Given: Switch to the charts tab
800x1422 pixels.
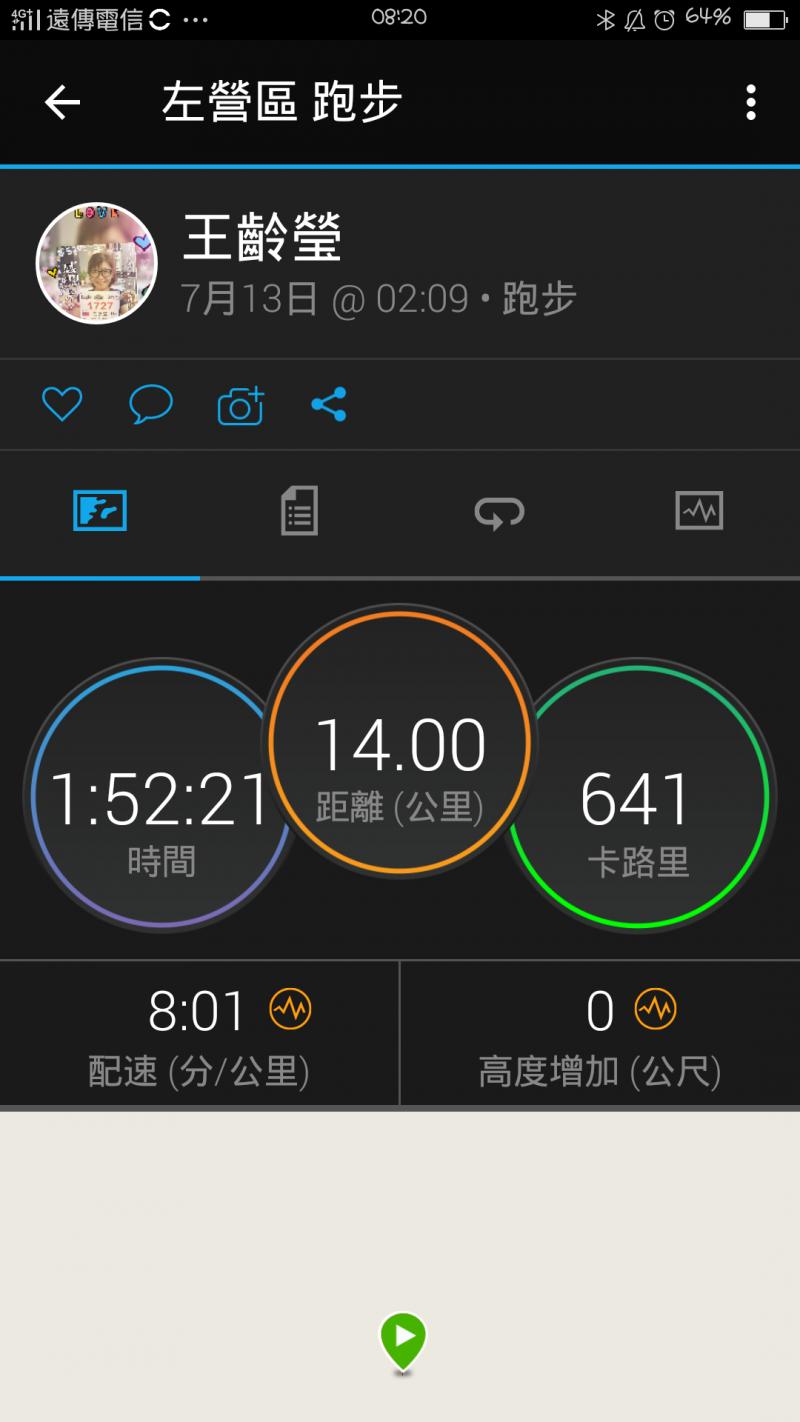Looking at the screenshot, I should 699,511.
